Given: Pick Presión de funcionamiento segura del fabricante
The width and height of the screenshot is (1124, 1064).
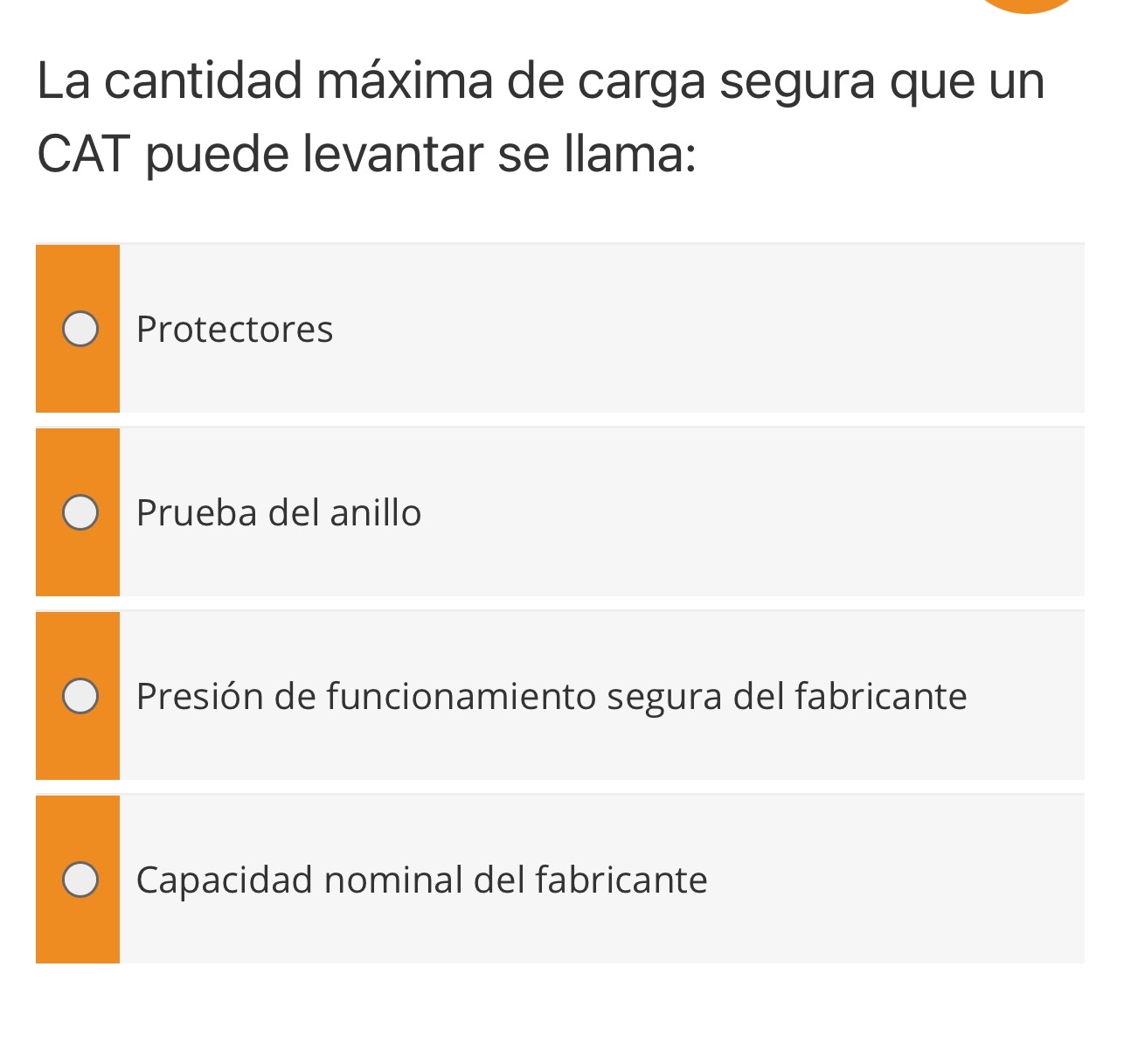Looking at the screenshot, I should coord(80,697).
